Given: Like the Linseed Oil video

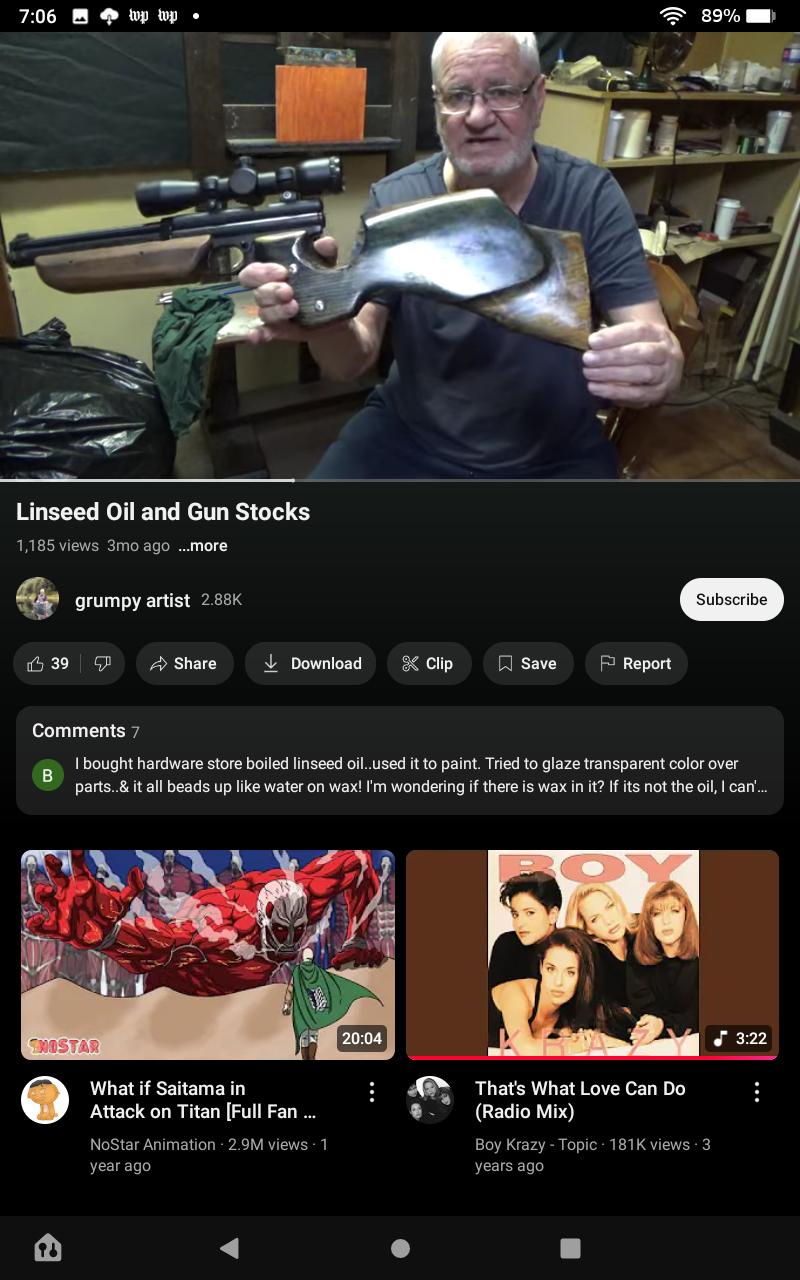Looking at the screenshot, I should pyautogui.click(x=48, y=664).
